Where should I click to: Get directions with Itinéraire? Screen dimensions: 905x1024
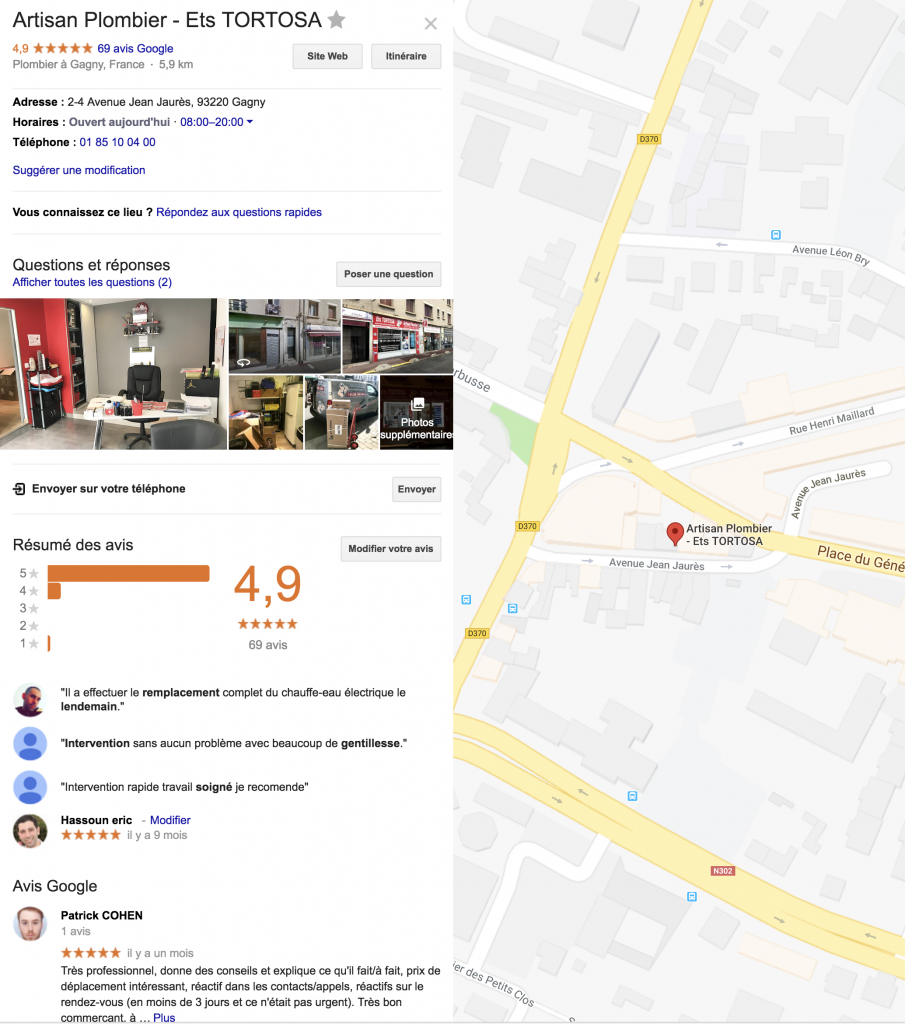406,56
